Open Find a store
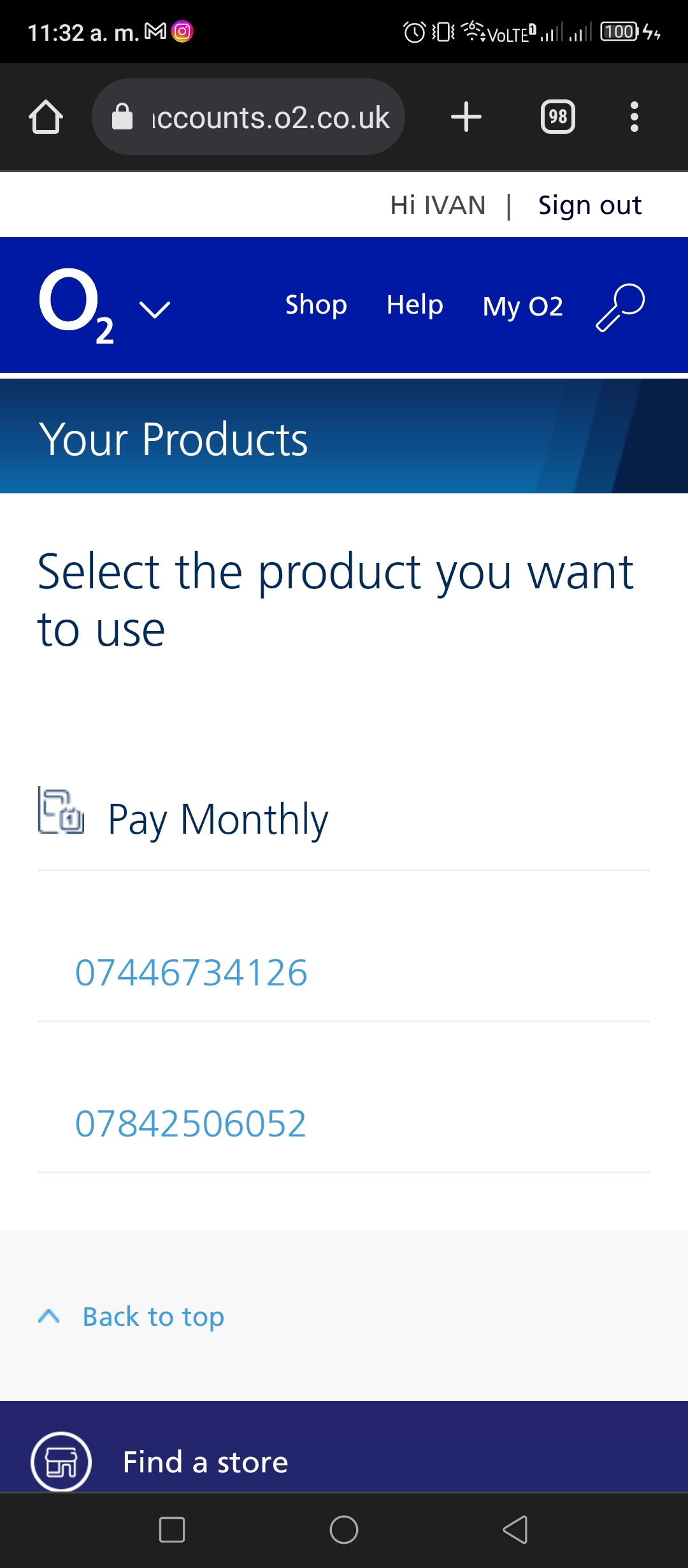Screen dimensions: 688x1568 click(205, 1462)
